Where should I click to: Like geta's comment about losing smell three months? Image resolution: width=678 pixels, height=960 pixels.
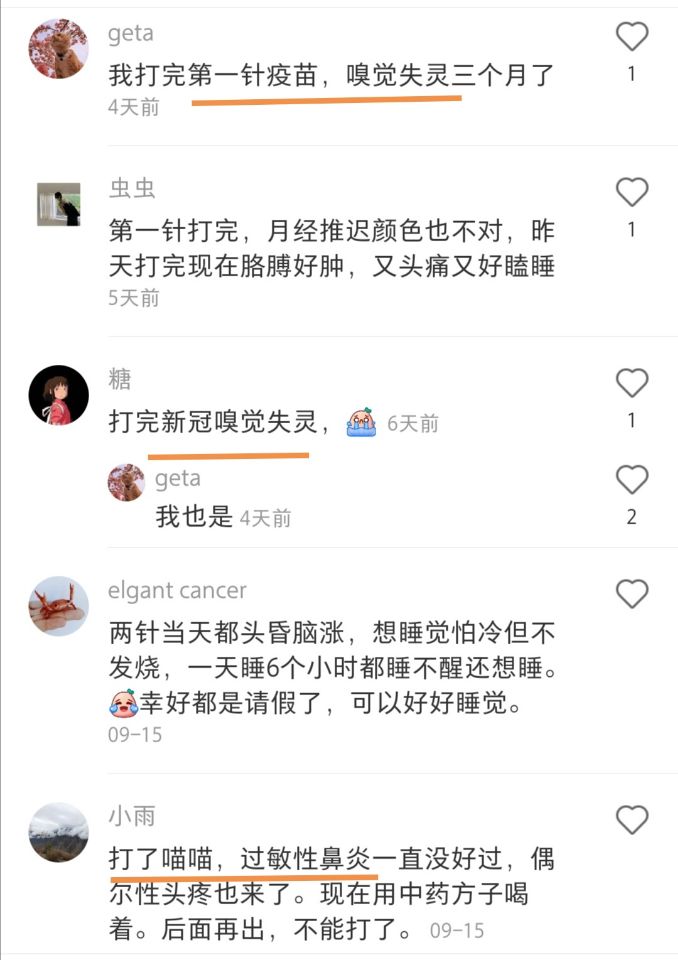pyautogui.click(x=631, y=38)
